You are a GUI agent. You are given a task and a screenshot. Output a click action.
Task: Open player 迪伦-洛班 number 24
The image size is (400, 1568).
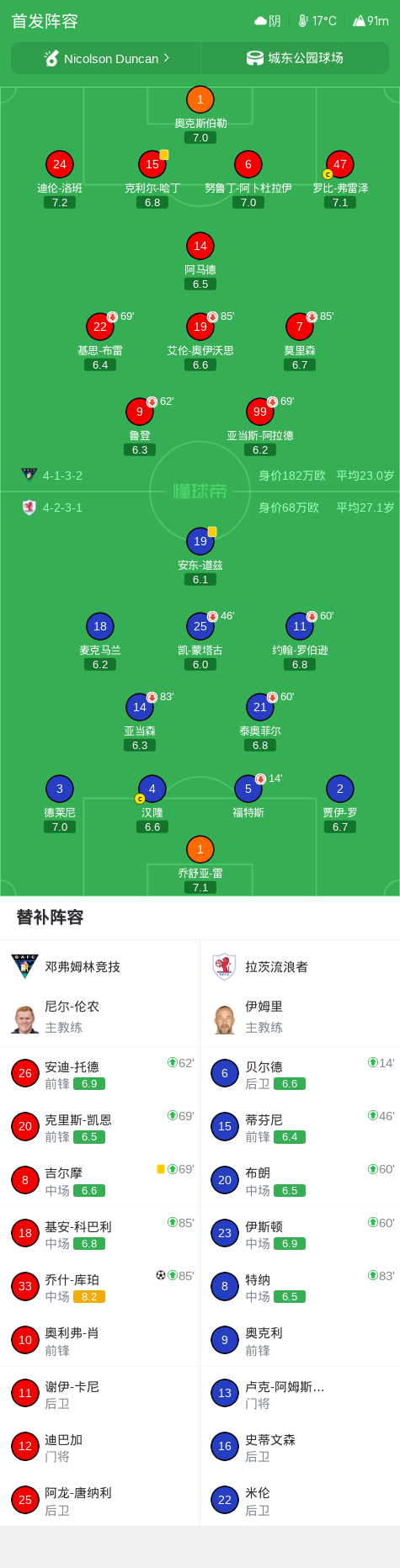tap(59, 164)
